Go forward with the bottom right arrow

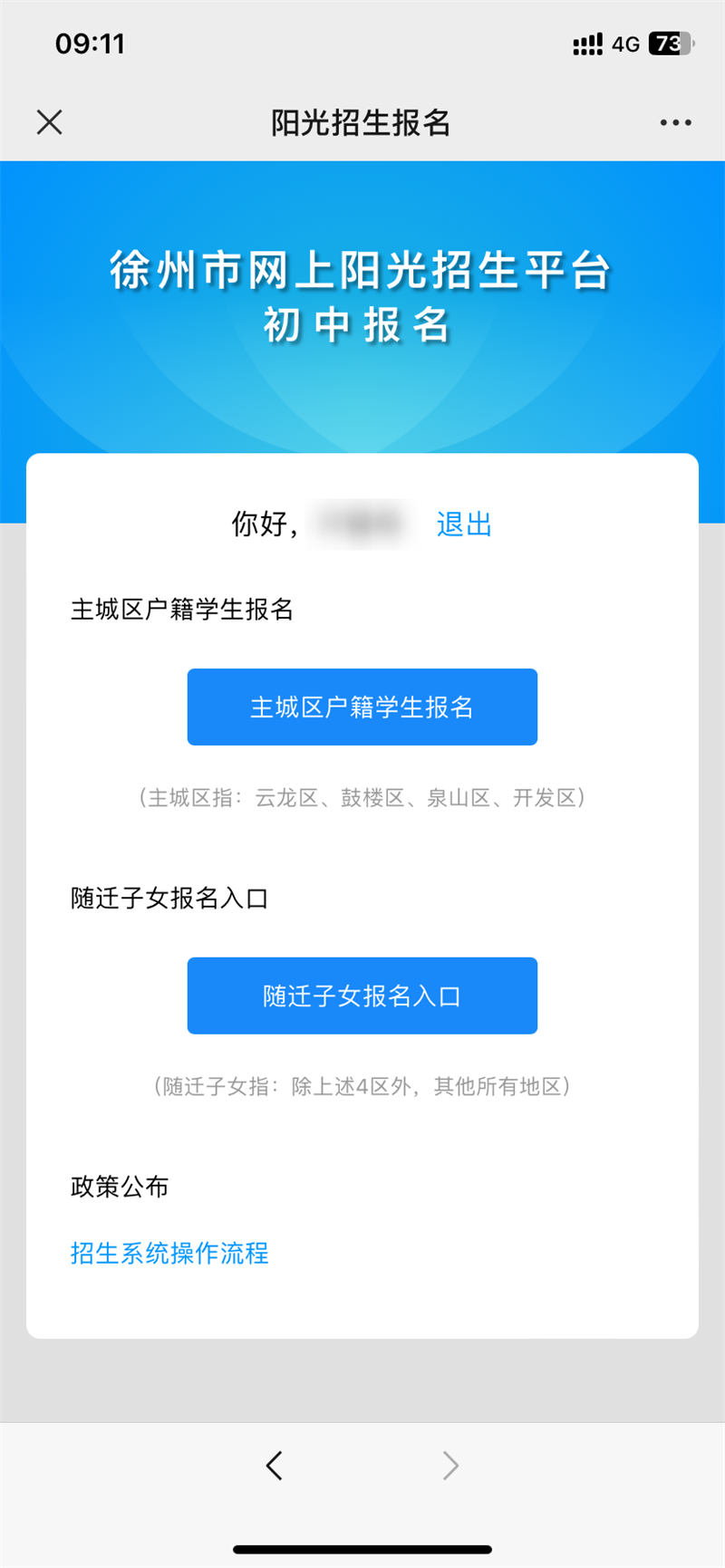point(450,1466)
